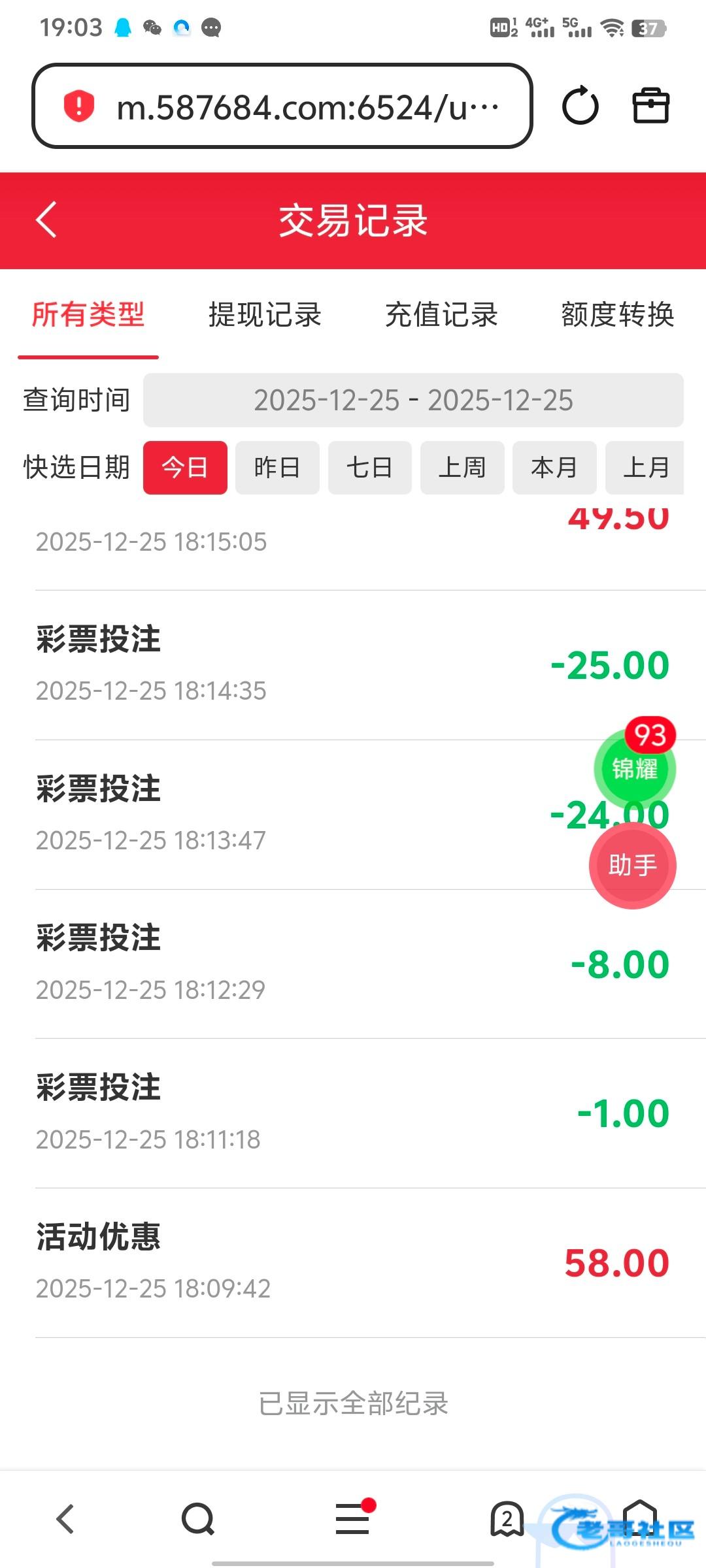Open the 额度转换 tab
This screenshot has height=1568, width=706.
point(617,315)
